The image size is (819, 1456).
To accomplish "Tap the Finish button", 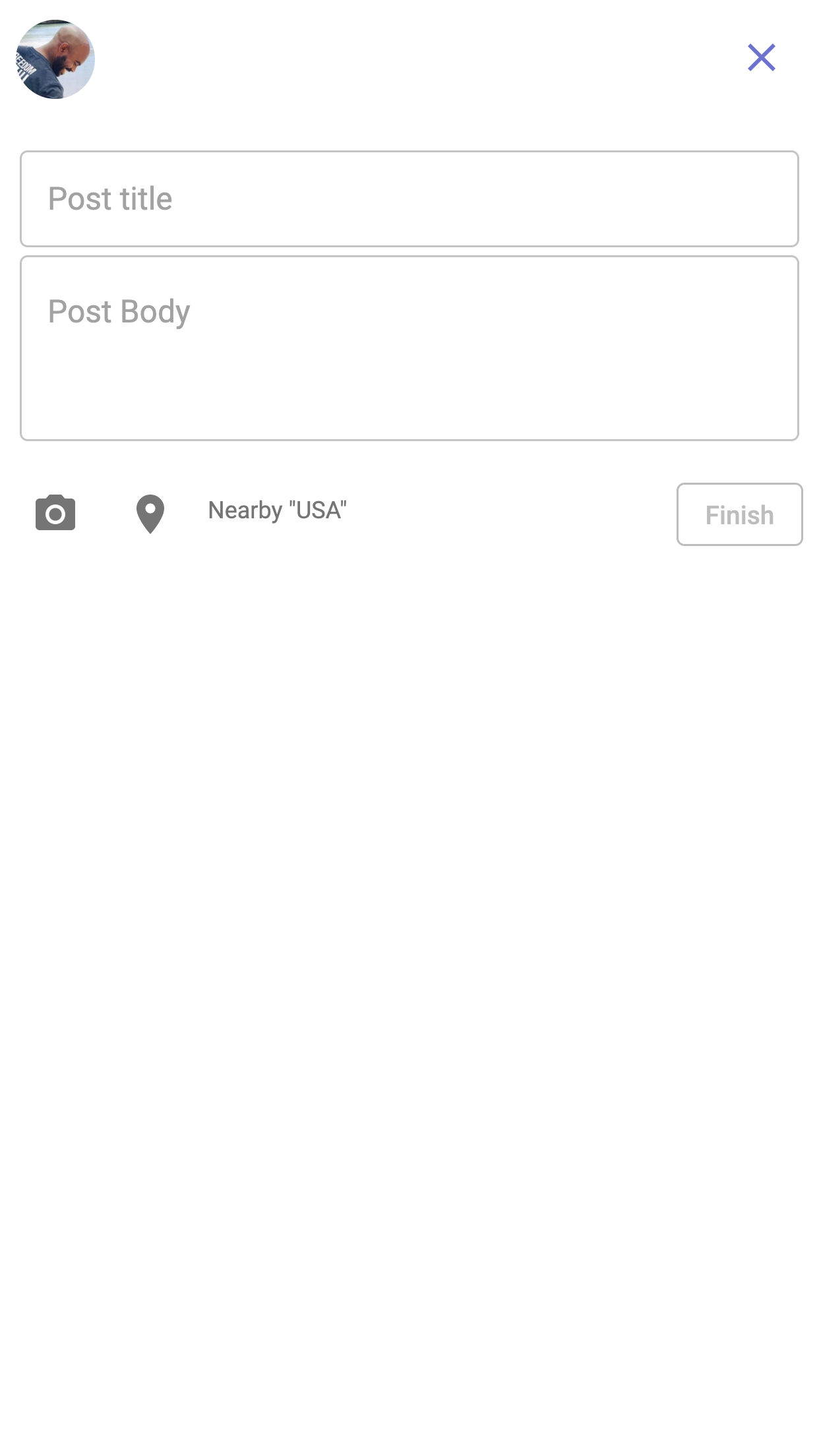I will pos(739,514).
